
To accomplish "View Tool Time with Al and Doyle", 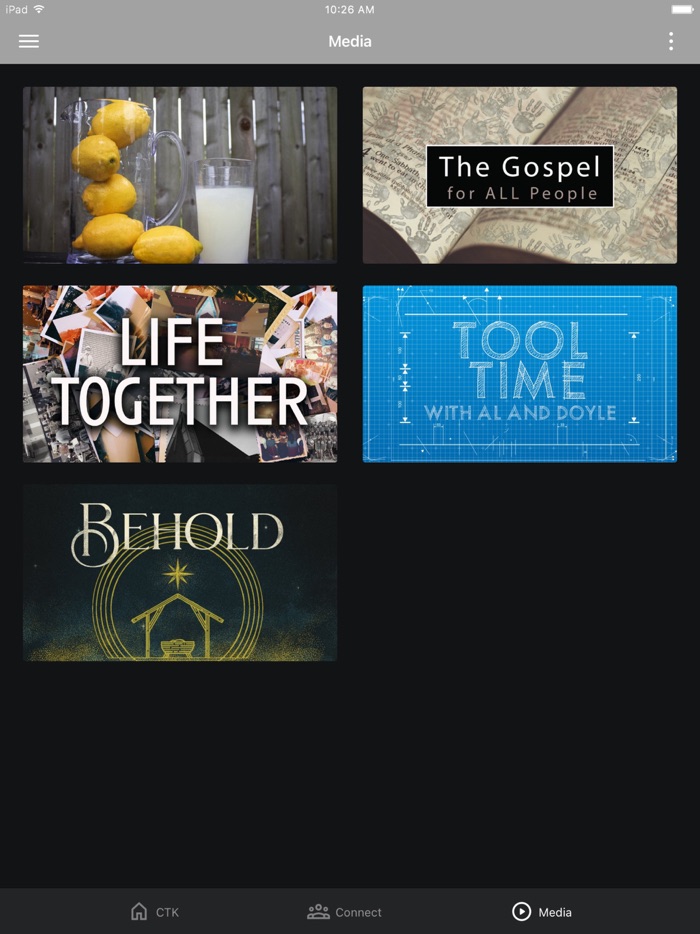I will (x=520, y=374).
